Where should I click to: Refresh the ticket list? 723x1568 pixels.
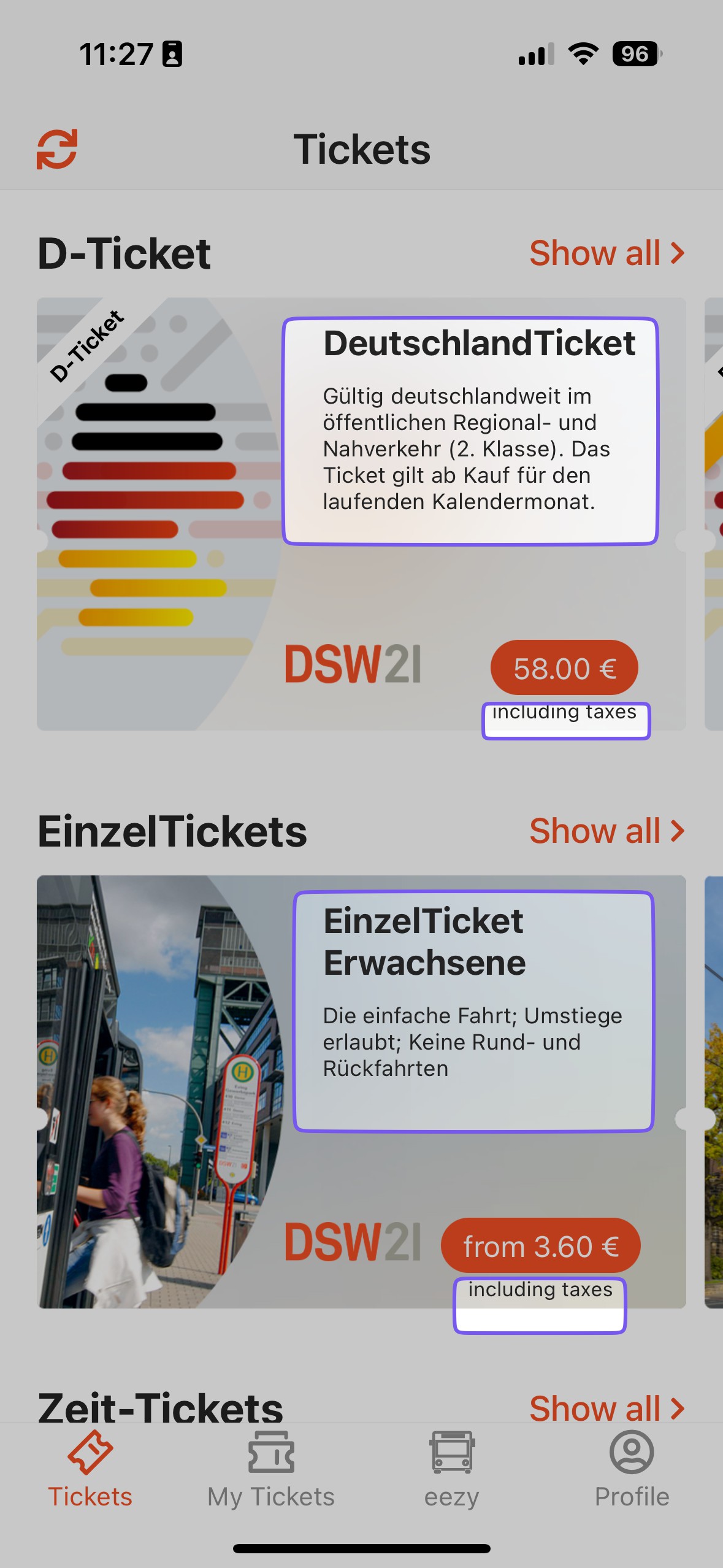57,149
